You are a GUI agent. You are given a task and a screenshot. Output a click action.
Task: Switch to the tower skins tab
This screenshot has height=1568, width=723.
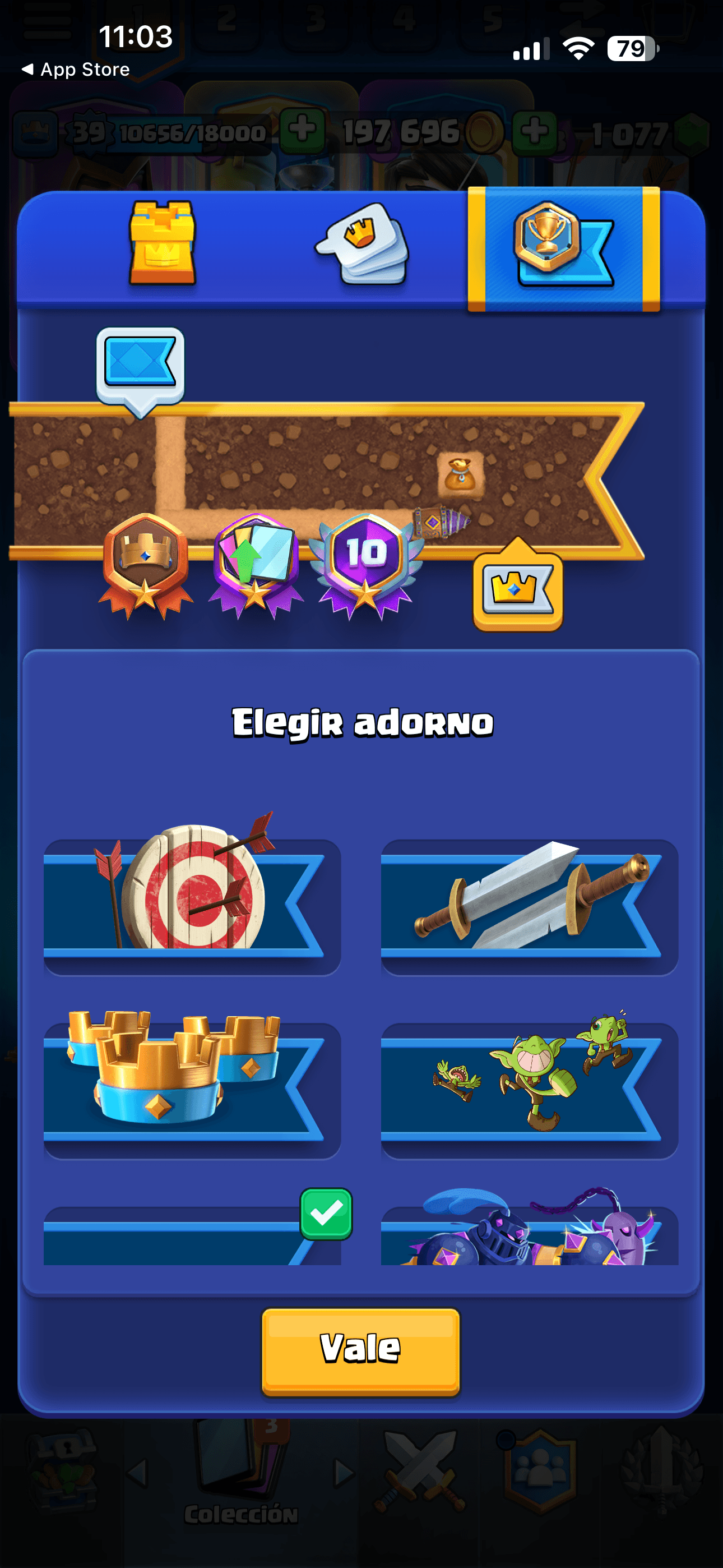coord(162,243)
